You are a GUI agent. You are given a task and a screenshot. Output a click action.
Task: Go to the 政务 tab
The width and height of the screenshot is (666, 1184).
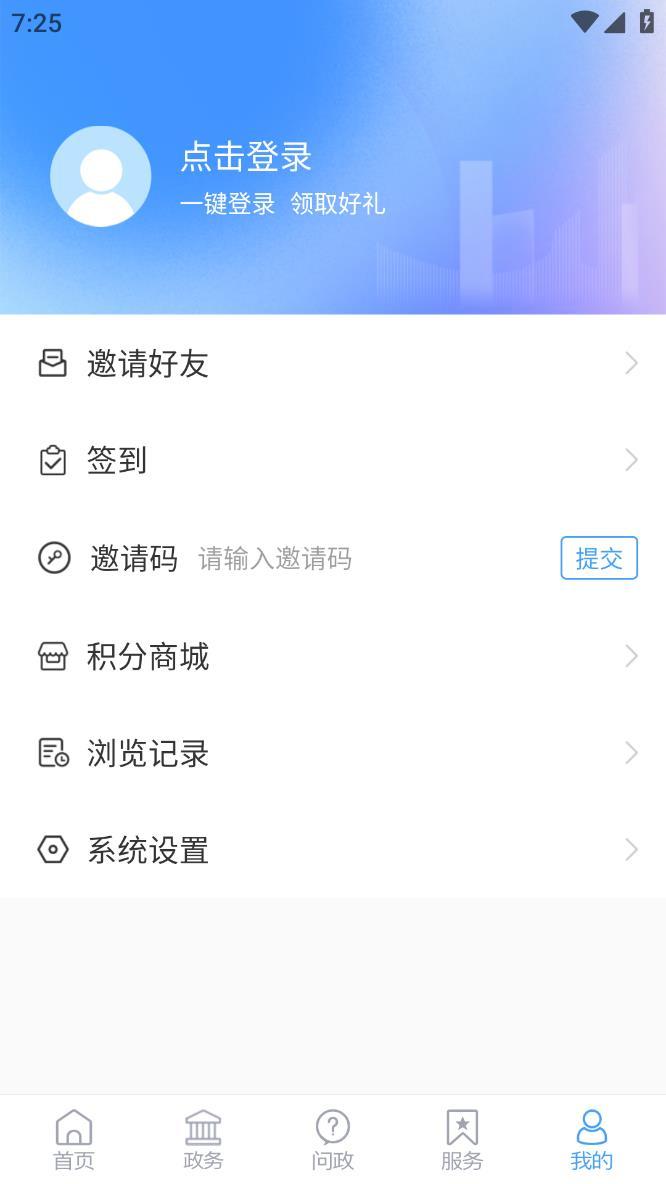click(x=203, y=1139)
